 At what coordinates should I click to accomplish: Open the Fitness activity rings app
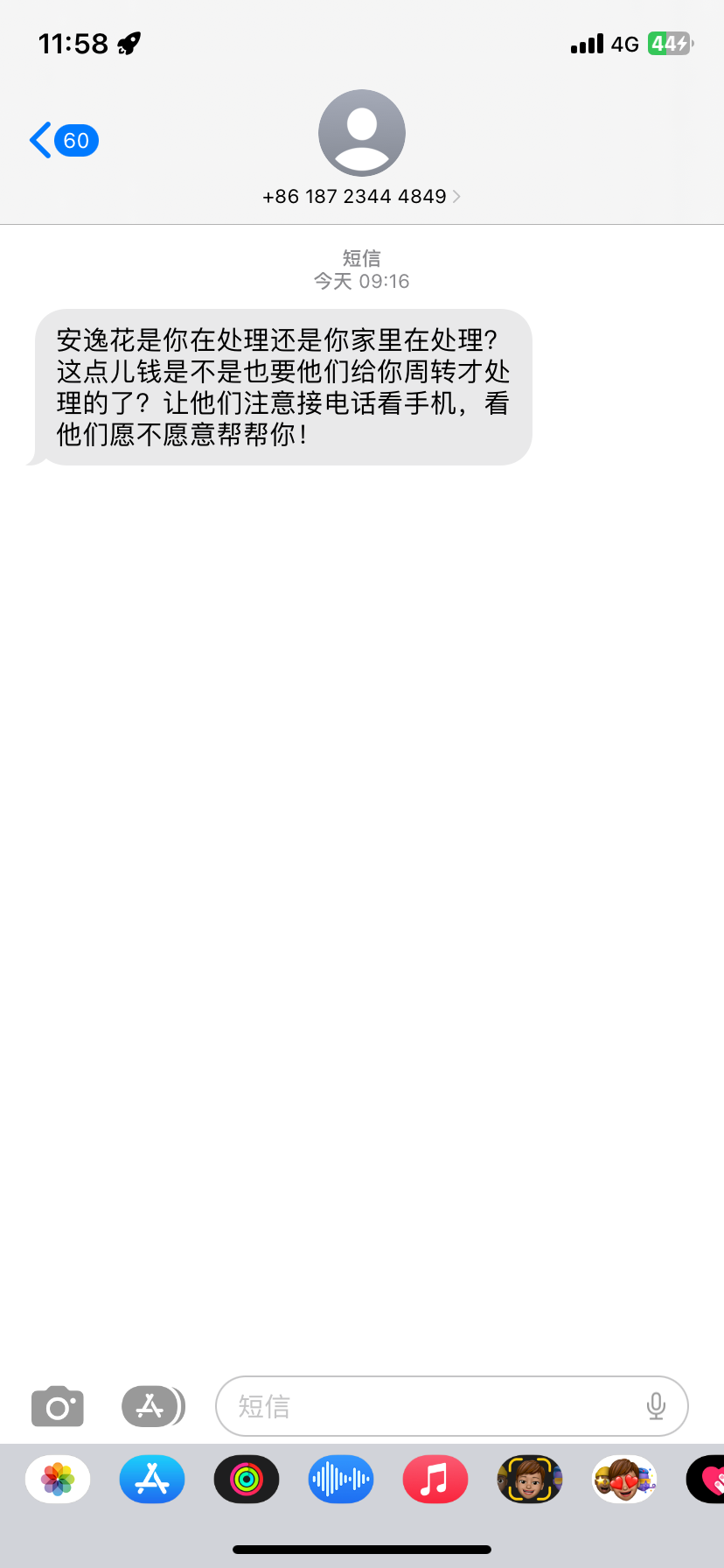[x=247, y=1480]
